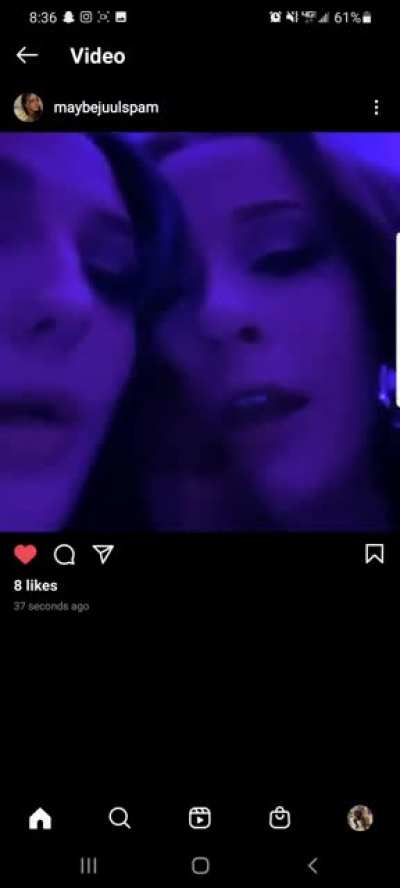View who liked via 8 likes

pyautogui.click(x=36, y=586)
